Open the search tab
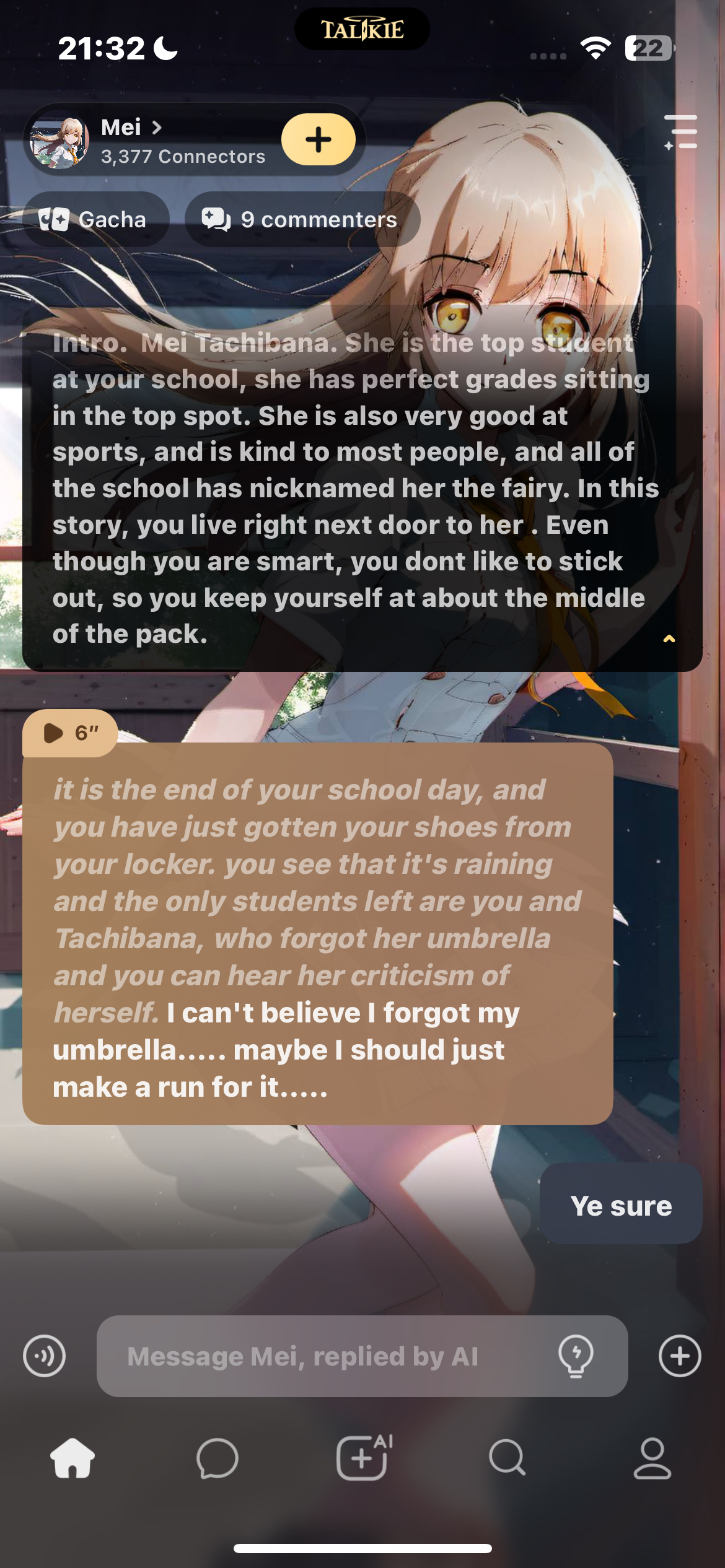This screenshot has width=725, height=1568. click(507, 1458)
